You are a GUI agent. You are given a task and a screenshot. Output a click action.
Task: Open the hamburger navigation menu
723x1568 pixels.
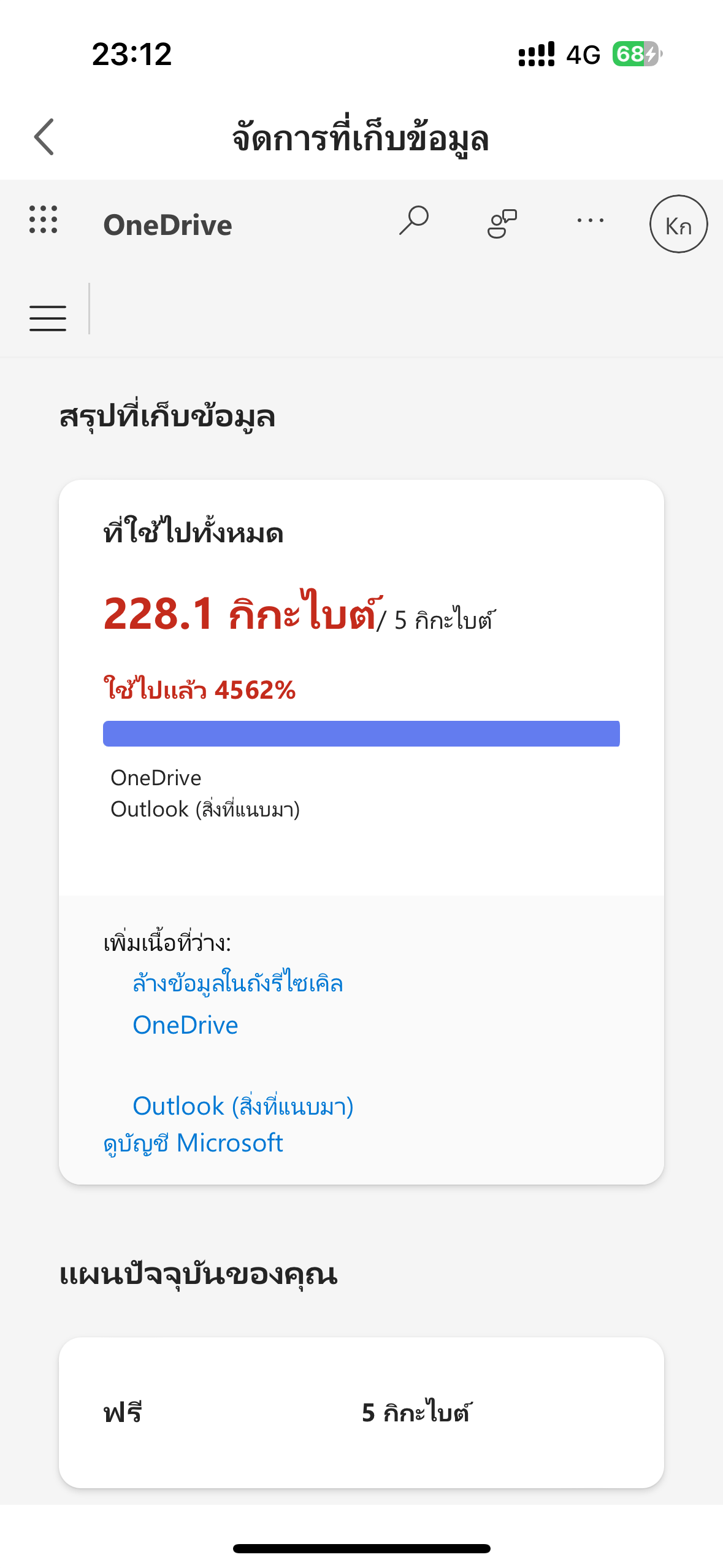[x=48, y=318]
